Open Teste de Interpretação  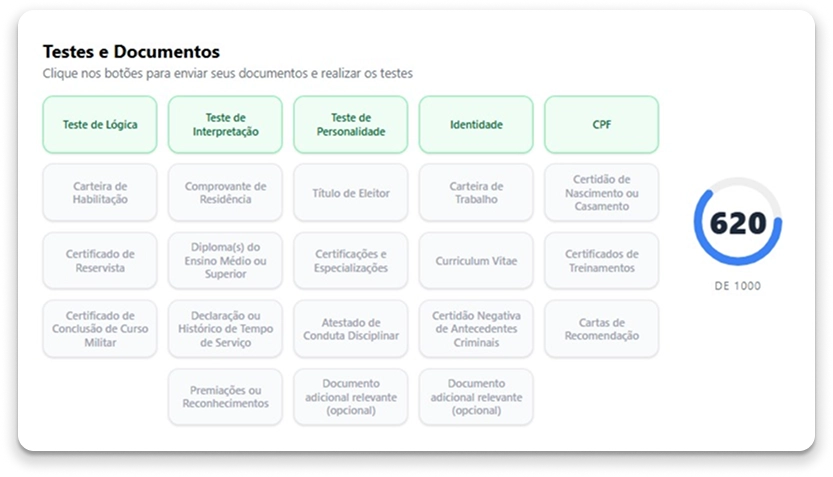225,125
